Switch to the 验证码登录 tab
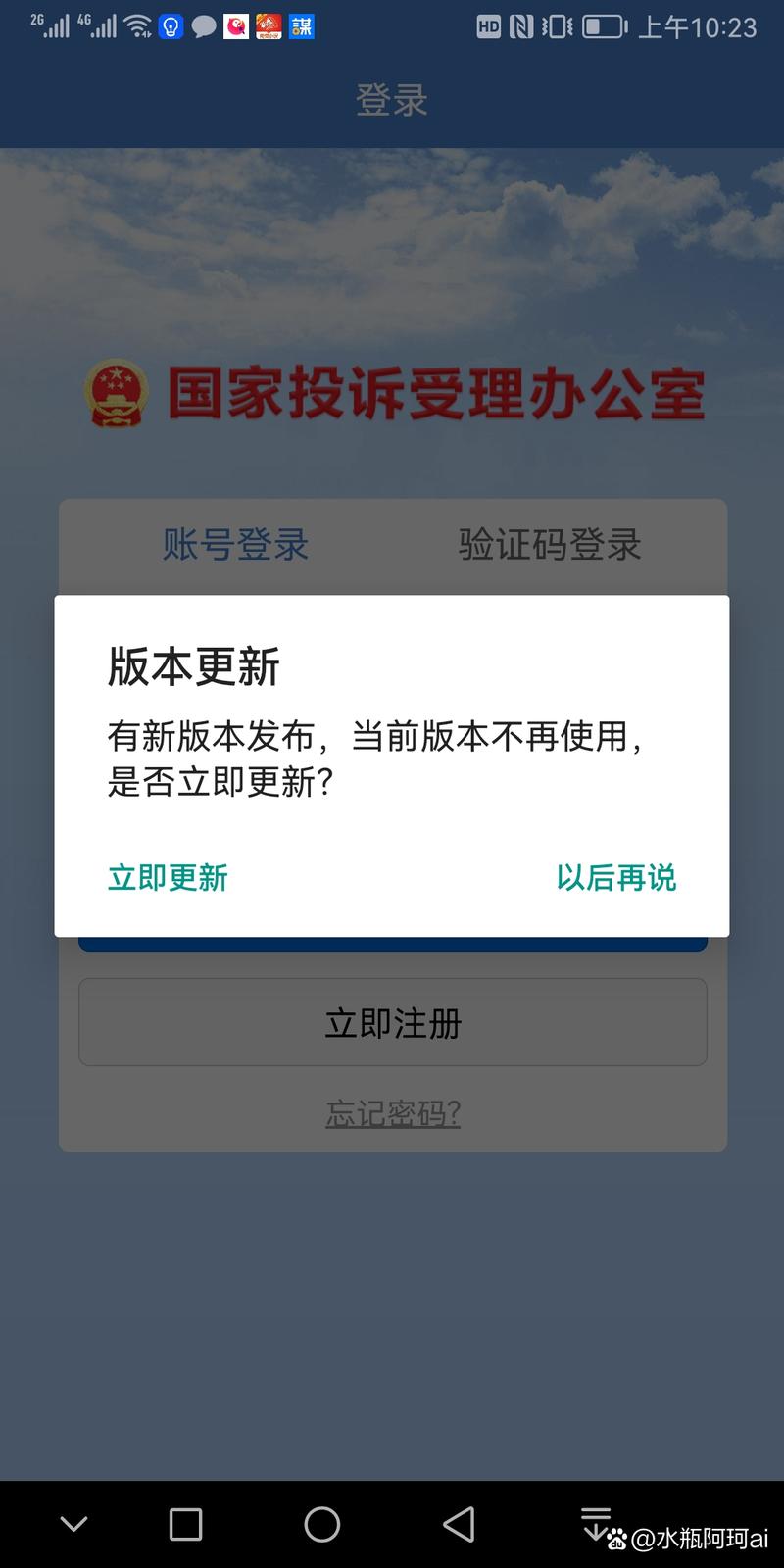This screenshot has width=784, height=1568. pos(548,545)
